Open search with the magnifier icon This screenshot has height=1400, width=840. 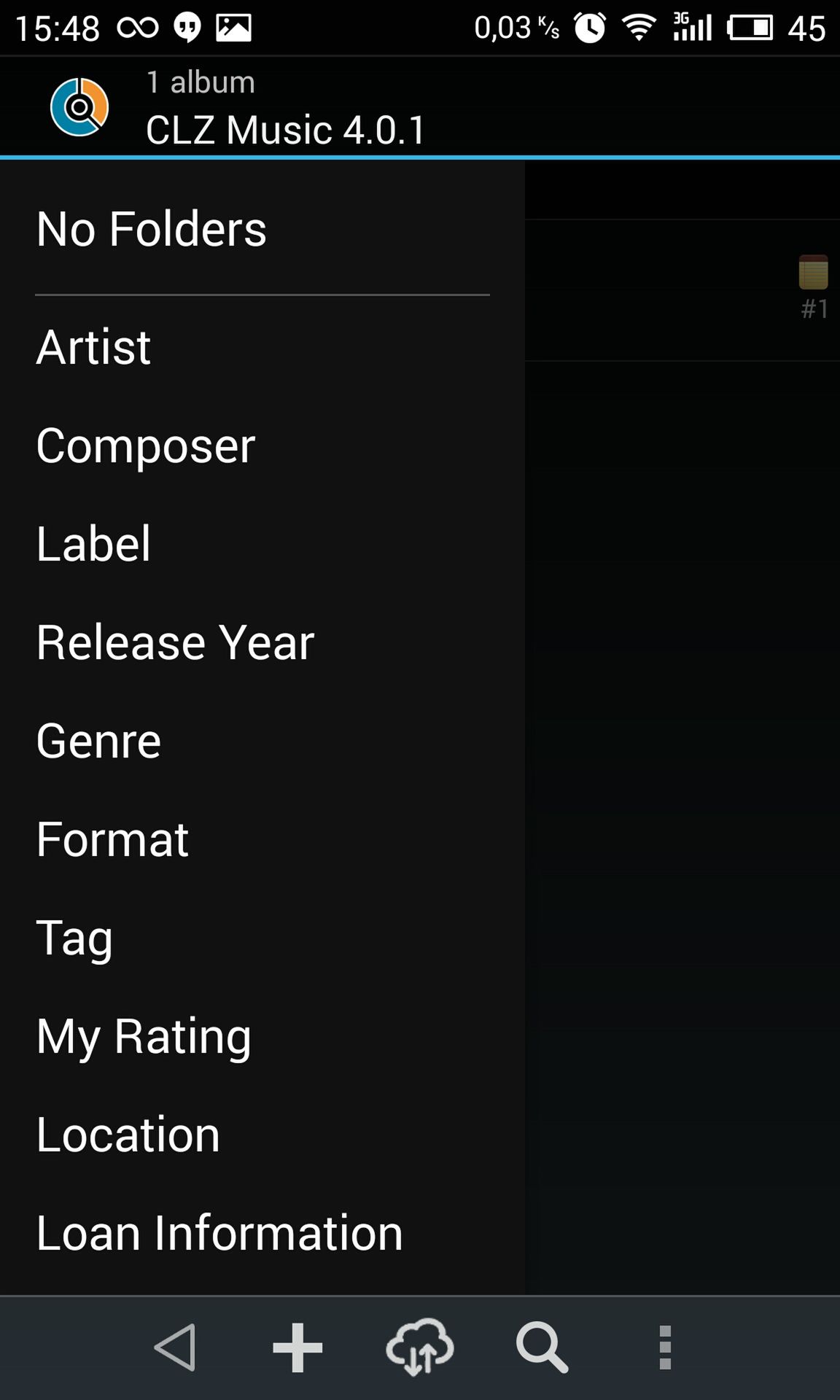tap(542, 1347)
